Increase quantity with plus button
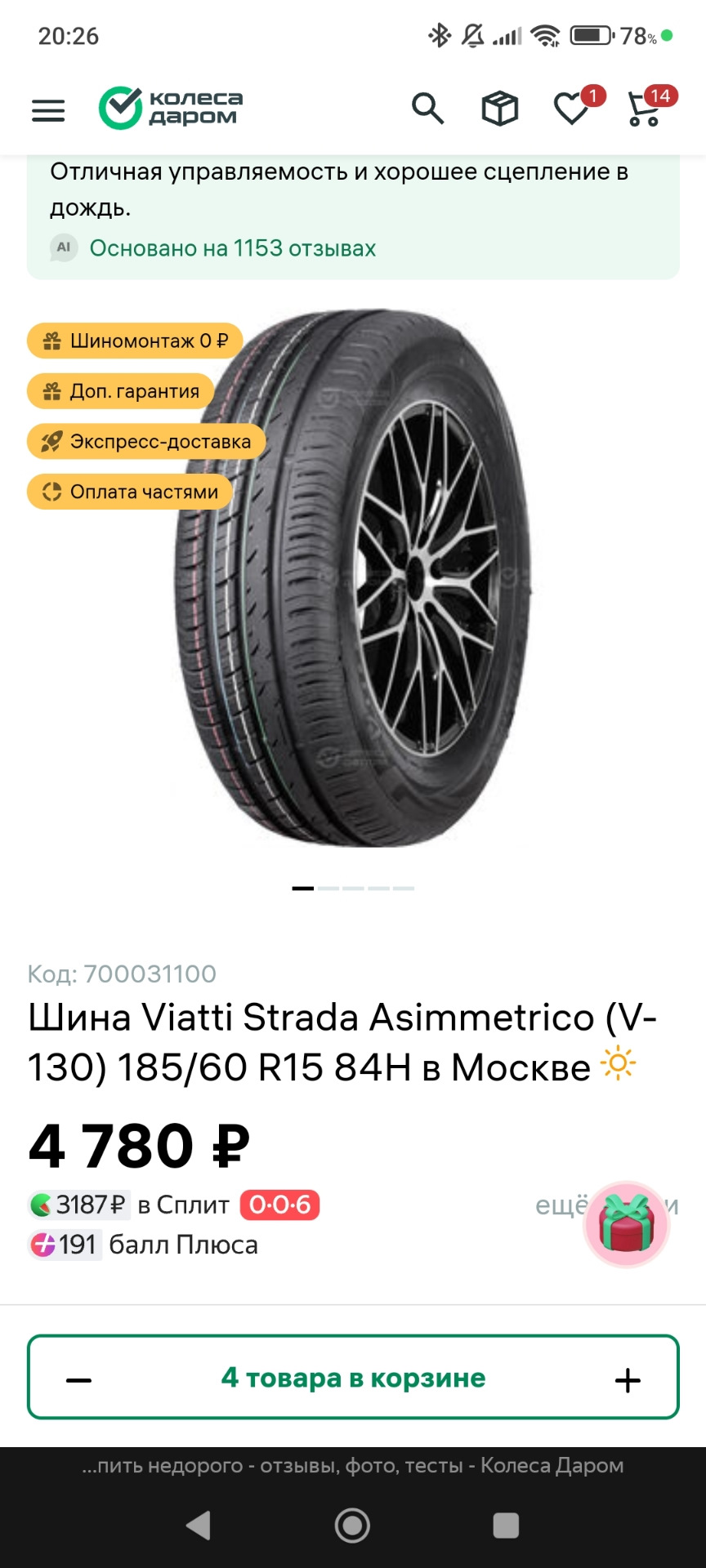This screenshot has width=706, height=1568. point(628,1380)
